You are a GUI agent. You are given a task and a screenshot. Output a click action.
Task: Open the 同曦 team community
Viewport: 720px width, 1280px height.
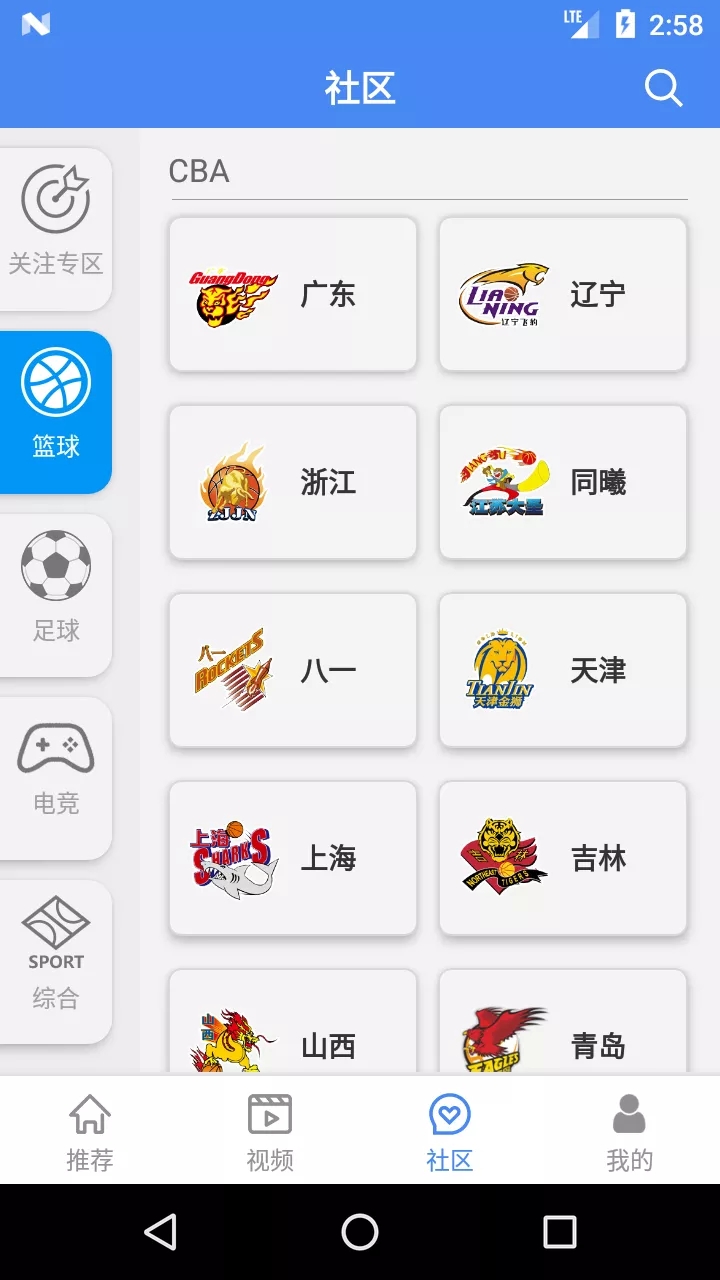[563, 482]
